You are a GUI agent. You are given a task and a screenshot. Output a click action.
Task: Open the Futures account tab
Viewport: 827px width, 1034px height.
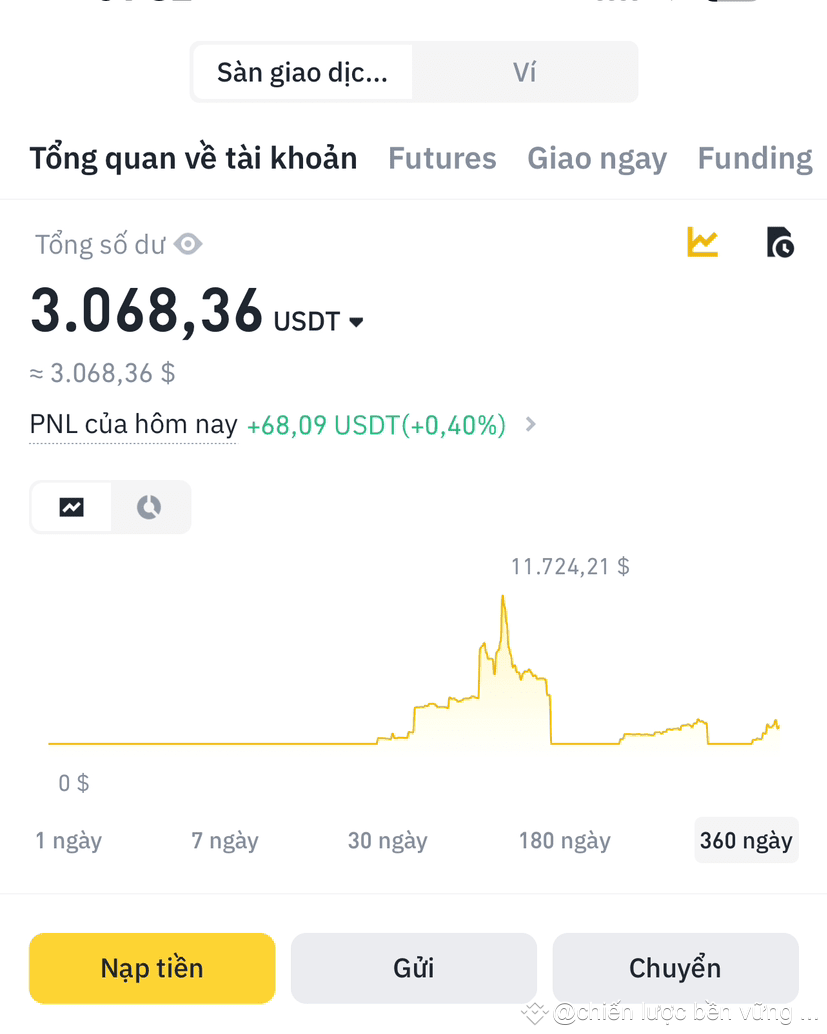pos(442,157)
